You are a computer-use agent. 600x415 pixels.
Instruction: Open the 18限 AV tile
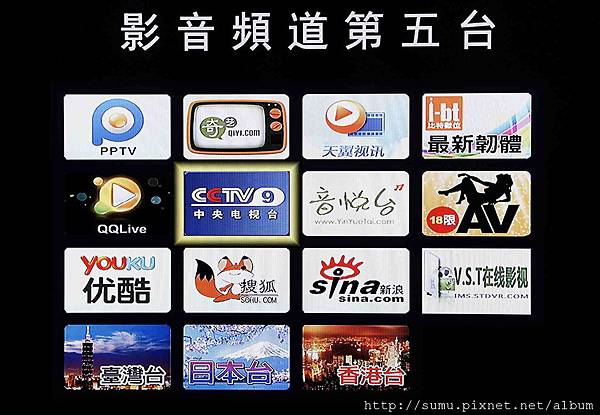476,203
